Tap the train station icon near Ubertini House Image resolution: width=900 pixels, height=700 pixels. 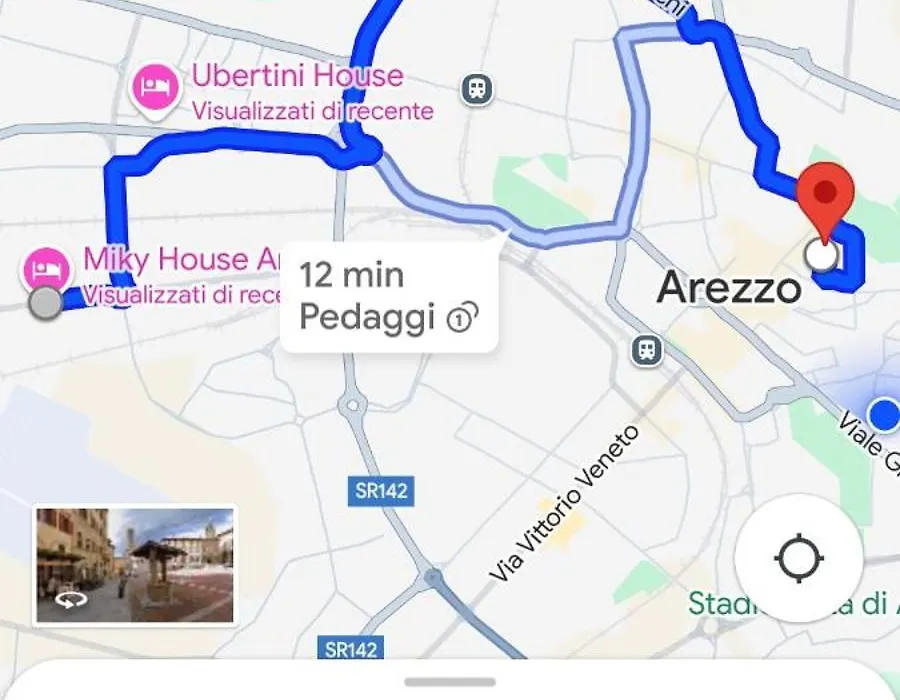click(479, 89)
